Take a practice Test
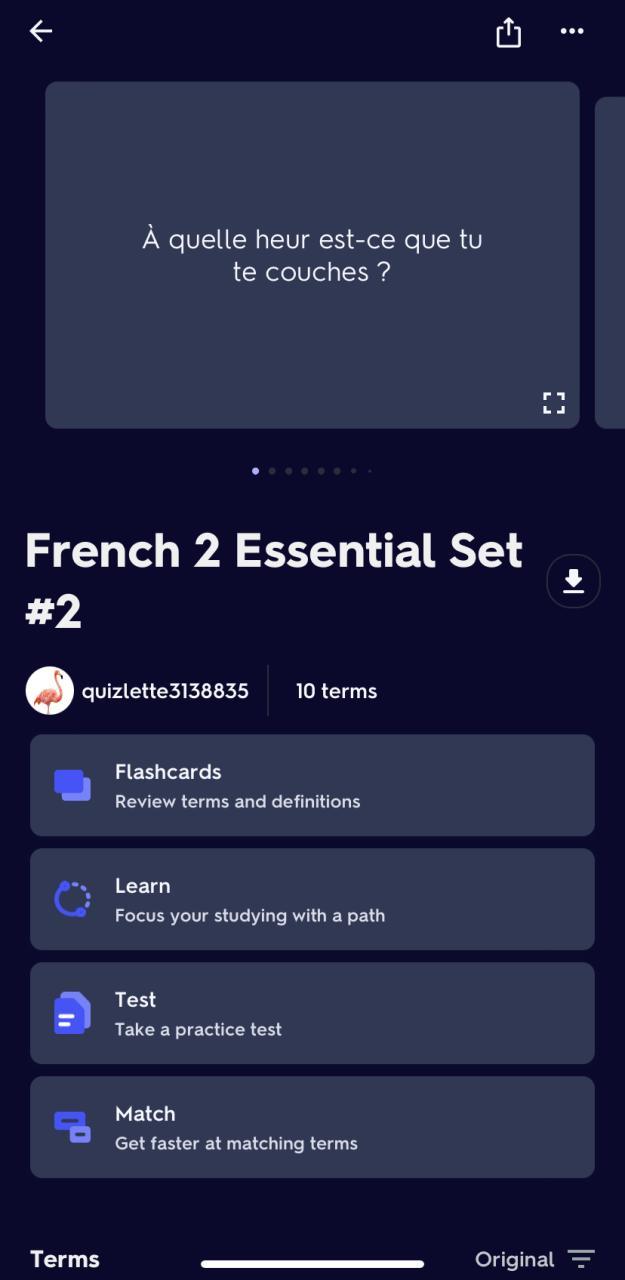 [312, 1013]
